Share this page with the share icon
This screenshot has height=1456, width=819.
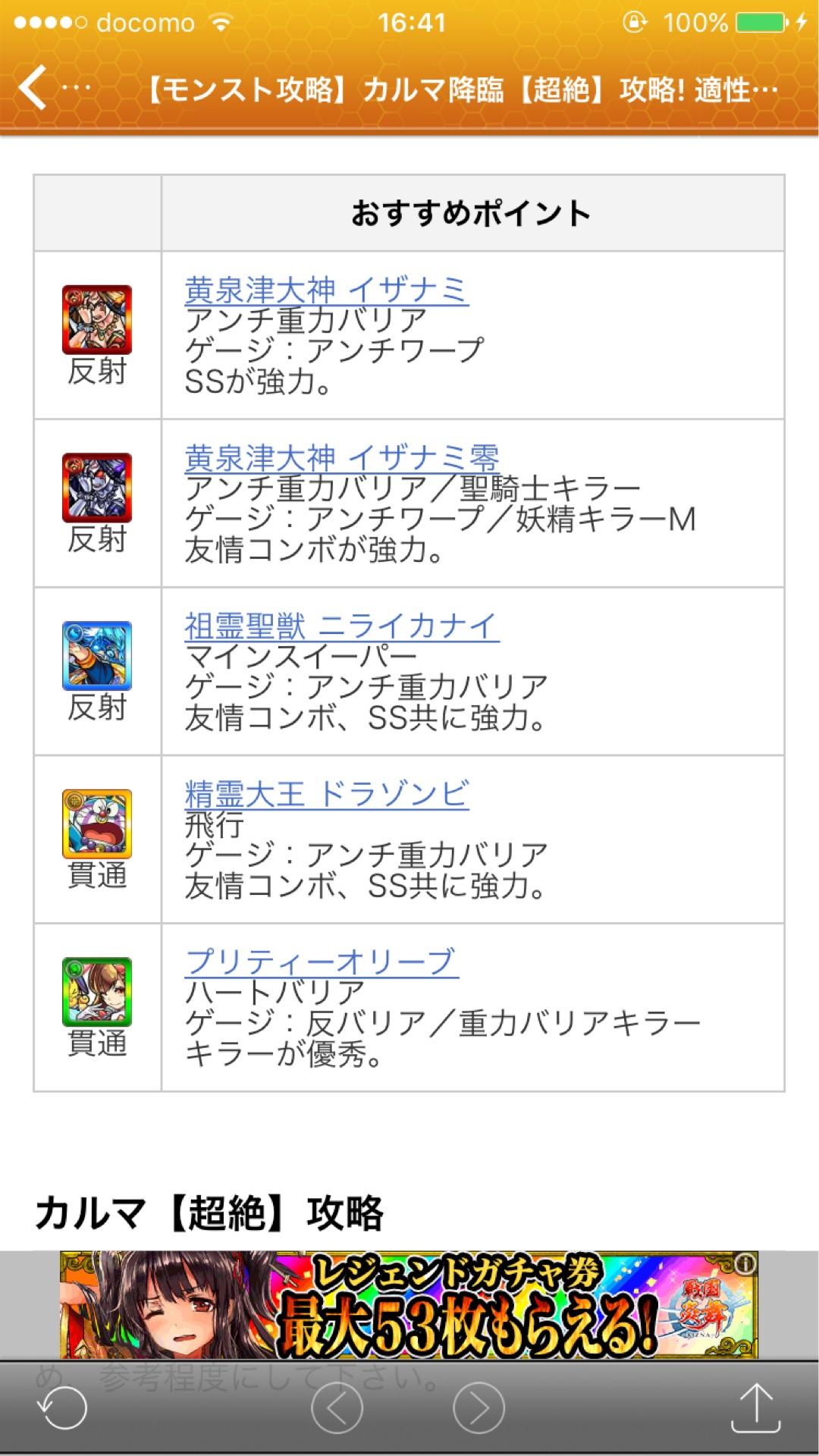coord(756,1408)
